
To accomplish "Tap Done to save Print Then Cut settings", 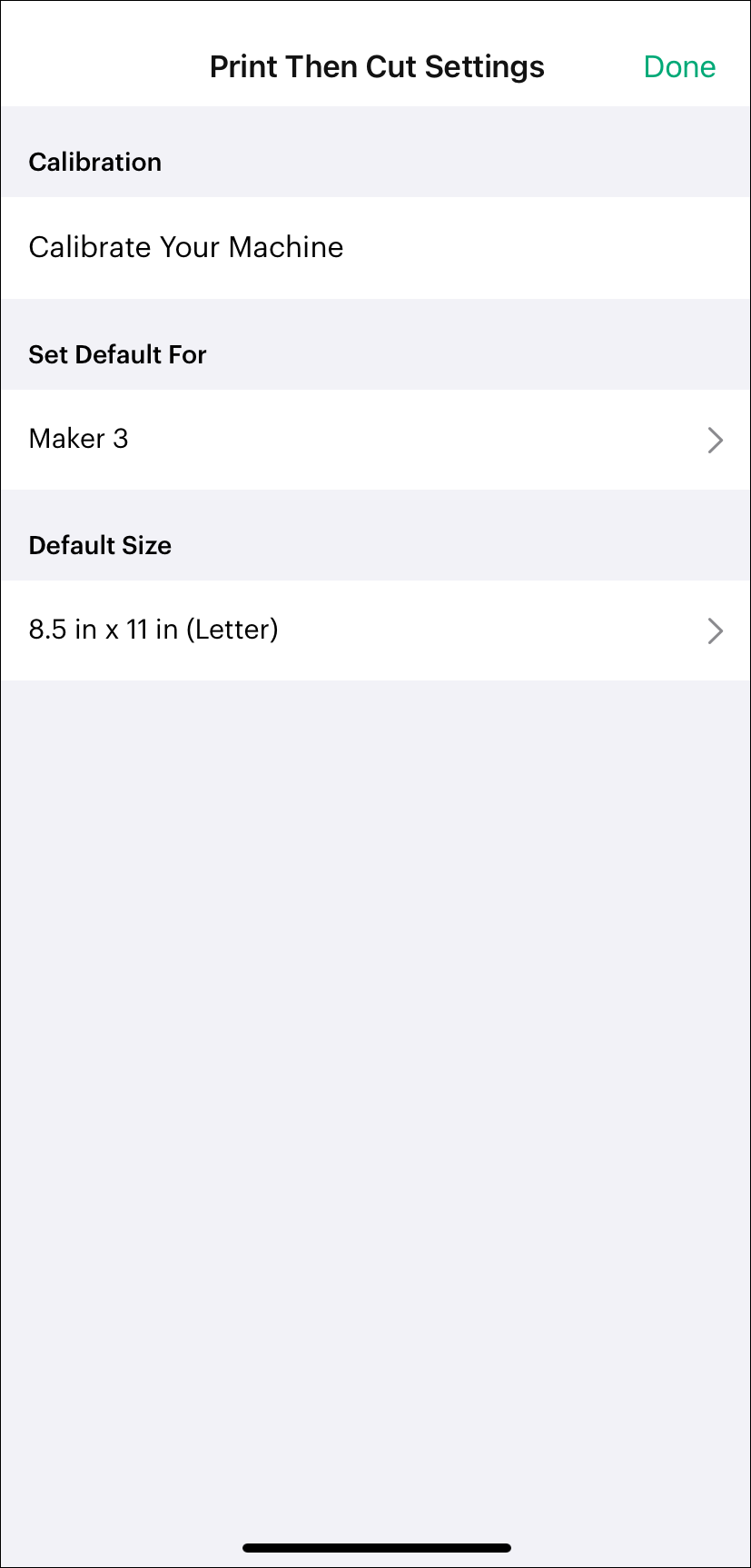I will pos(679,66).
